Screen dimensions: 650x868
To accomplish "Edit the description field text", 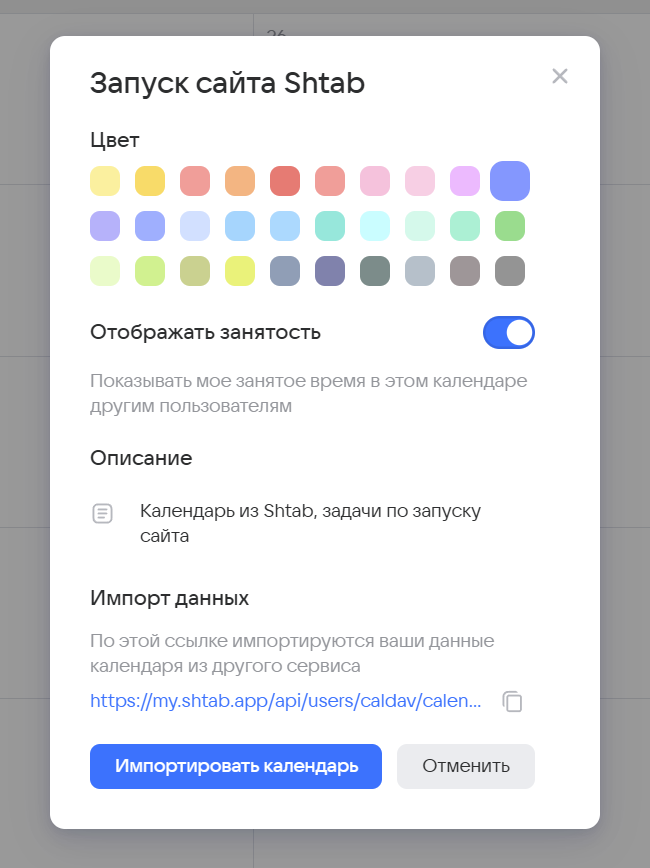I will 310,523.
